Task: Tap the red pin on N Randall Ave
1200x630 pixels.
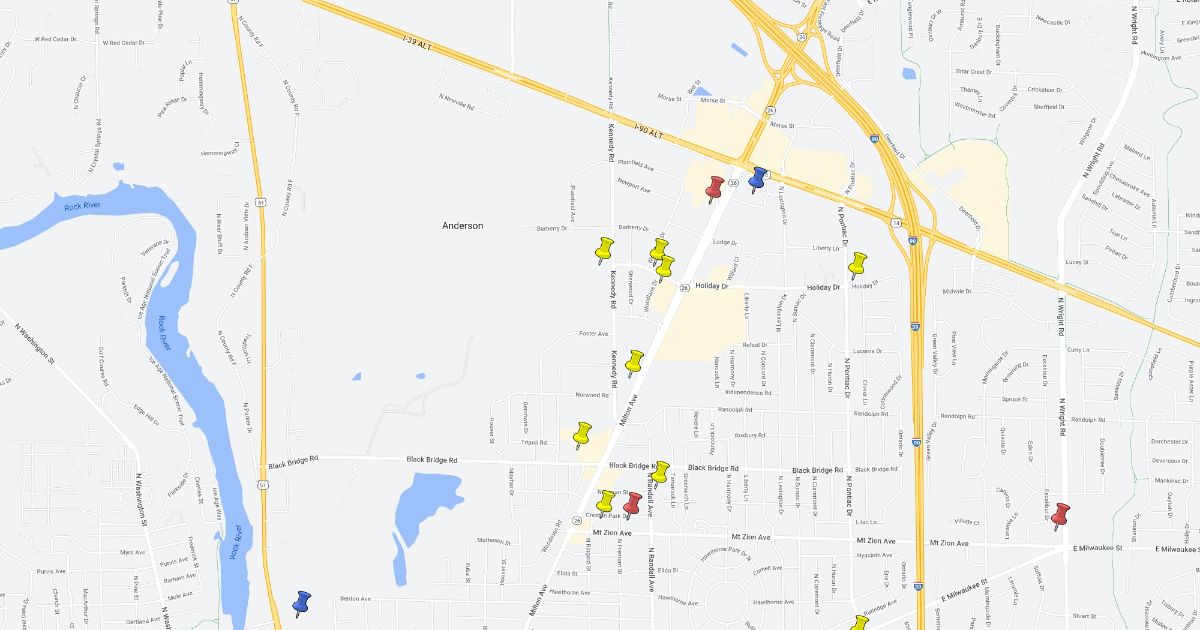Action: 633,502
